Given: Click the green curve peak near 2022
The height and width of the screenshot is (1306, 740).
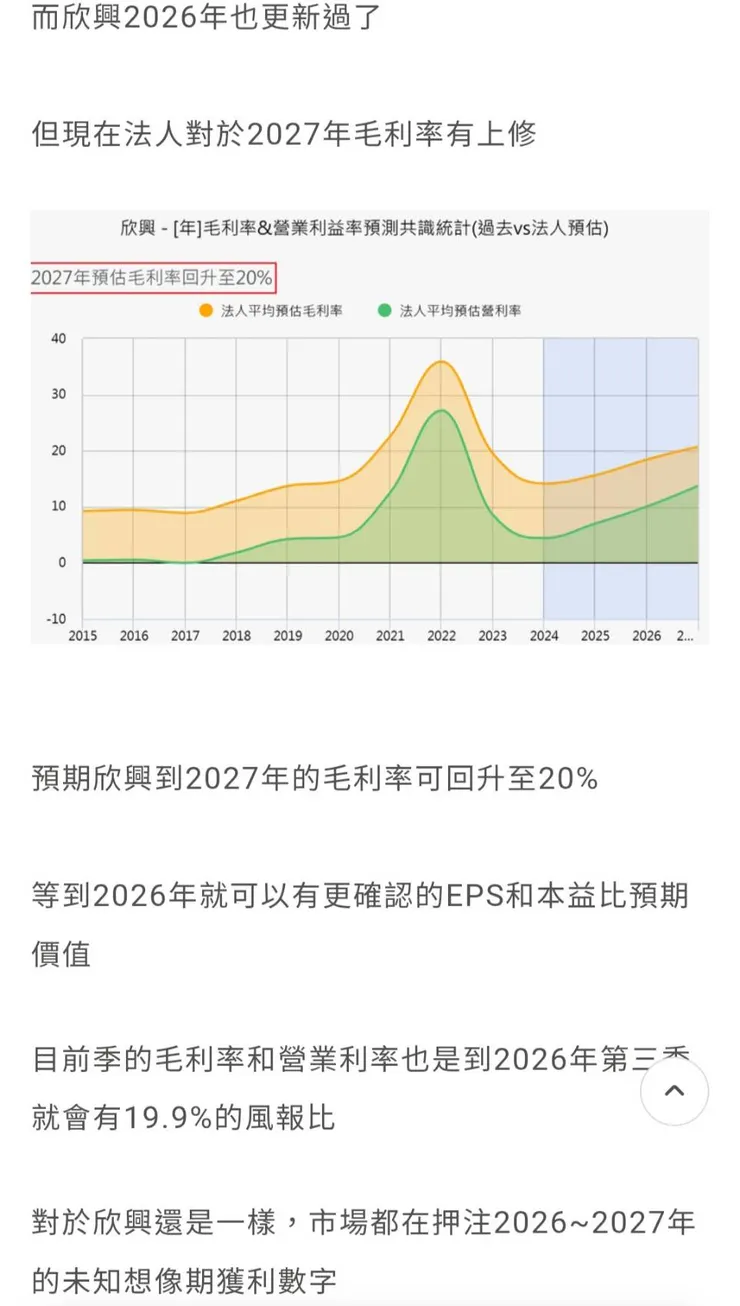Looking at the screenshot, I should coord(441,411).
